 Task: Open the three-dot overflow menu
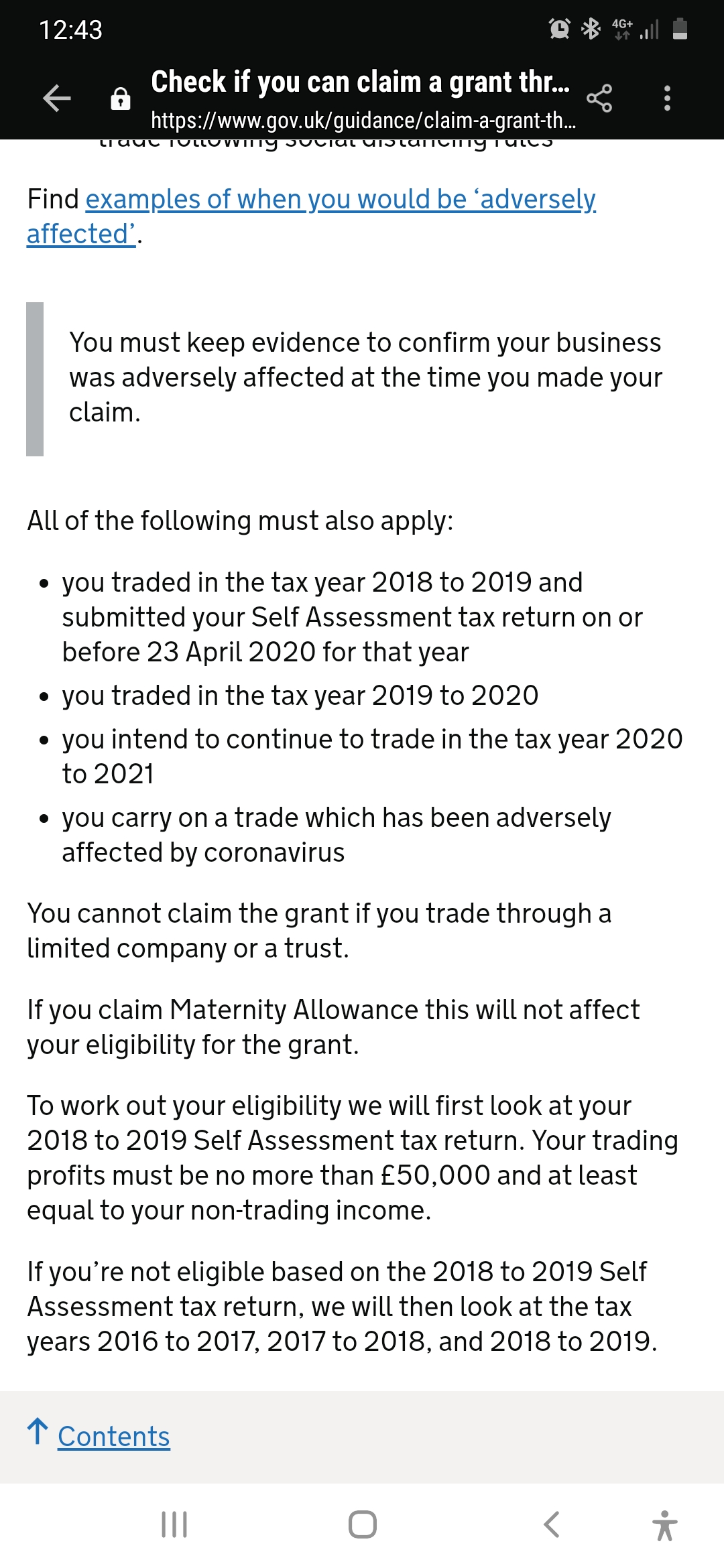[x=666, y=99]
